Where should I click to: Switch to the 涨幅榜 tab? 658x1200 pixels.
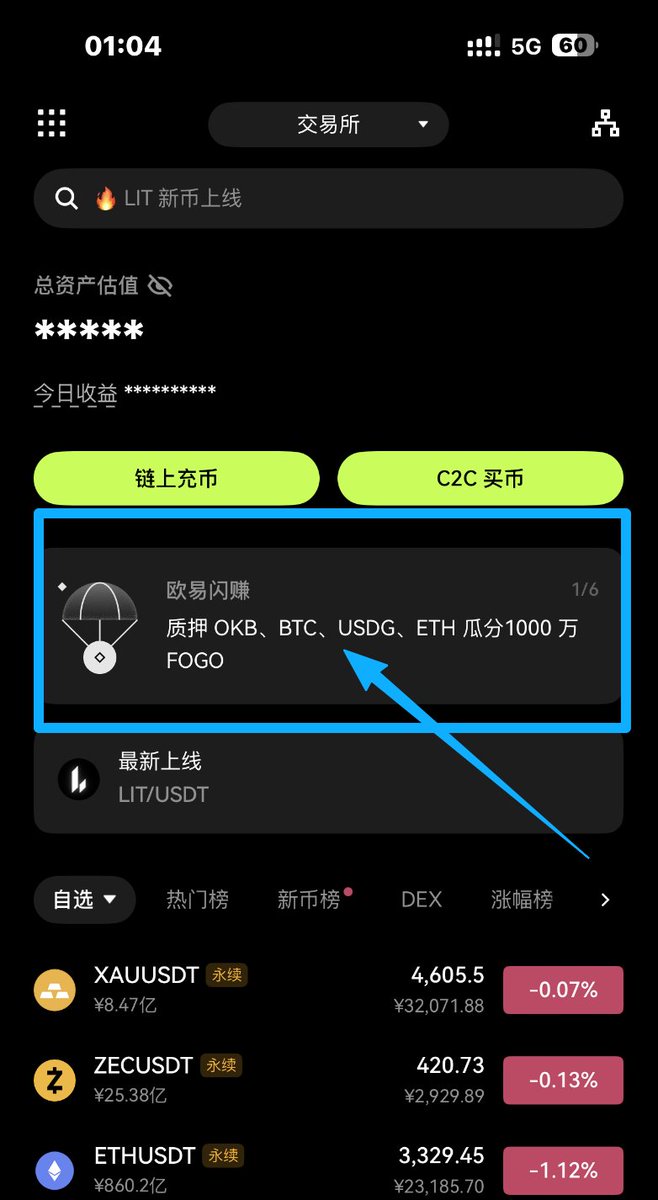point(522,899)
